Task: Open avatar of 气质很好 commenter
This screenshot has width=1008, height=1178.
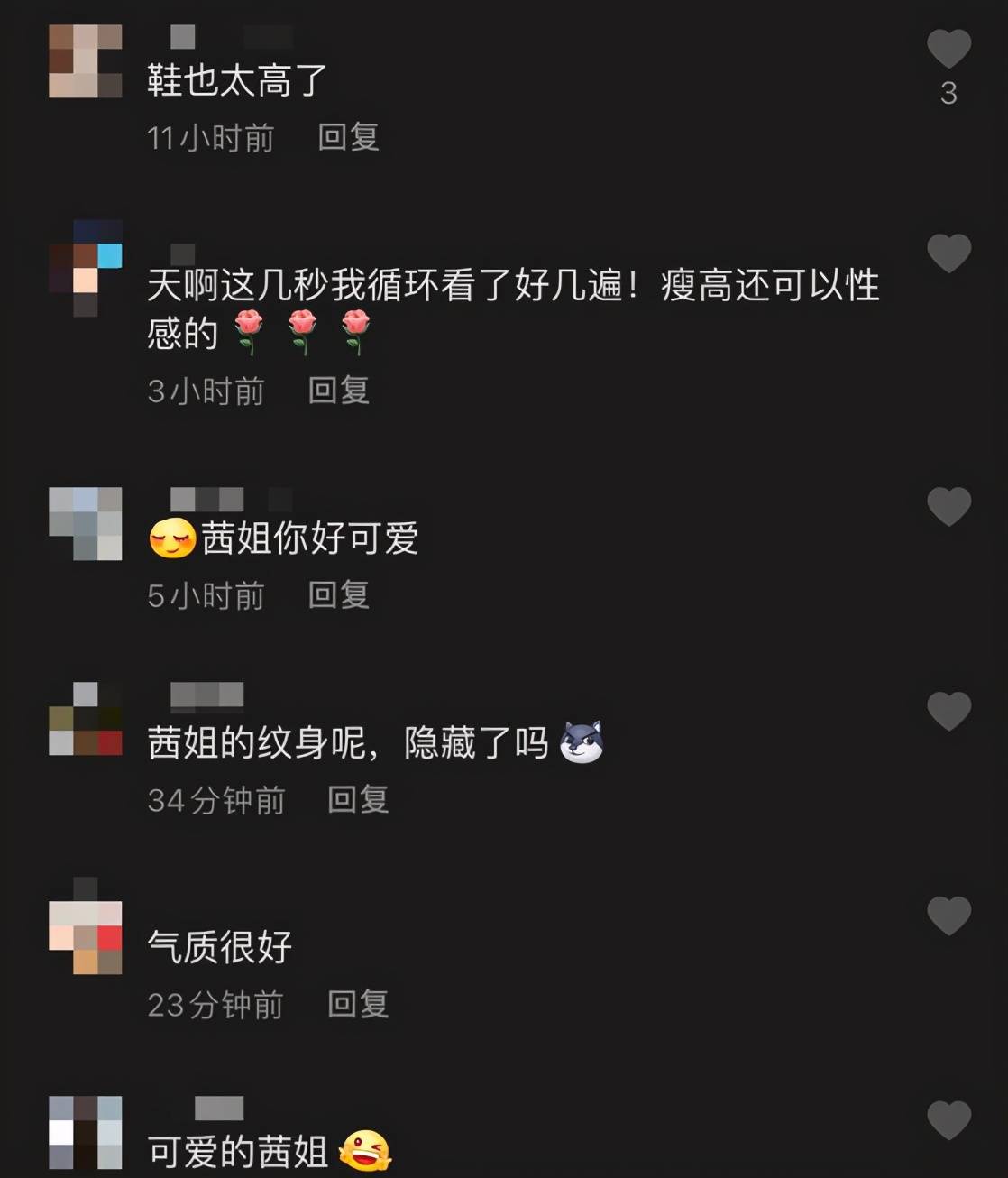Action: [x=85, y=936]
